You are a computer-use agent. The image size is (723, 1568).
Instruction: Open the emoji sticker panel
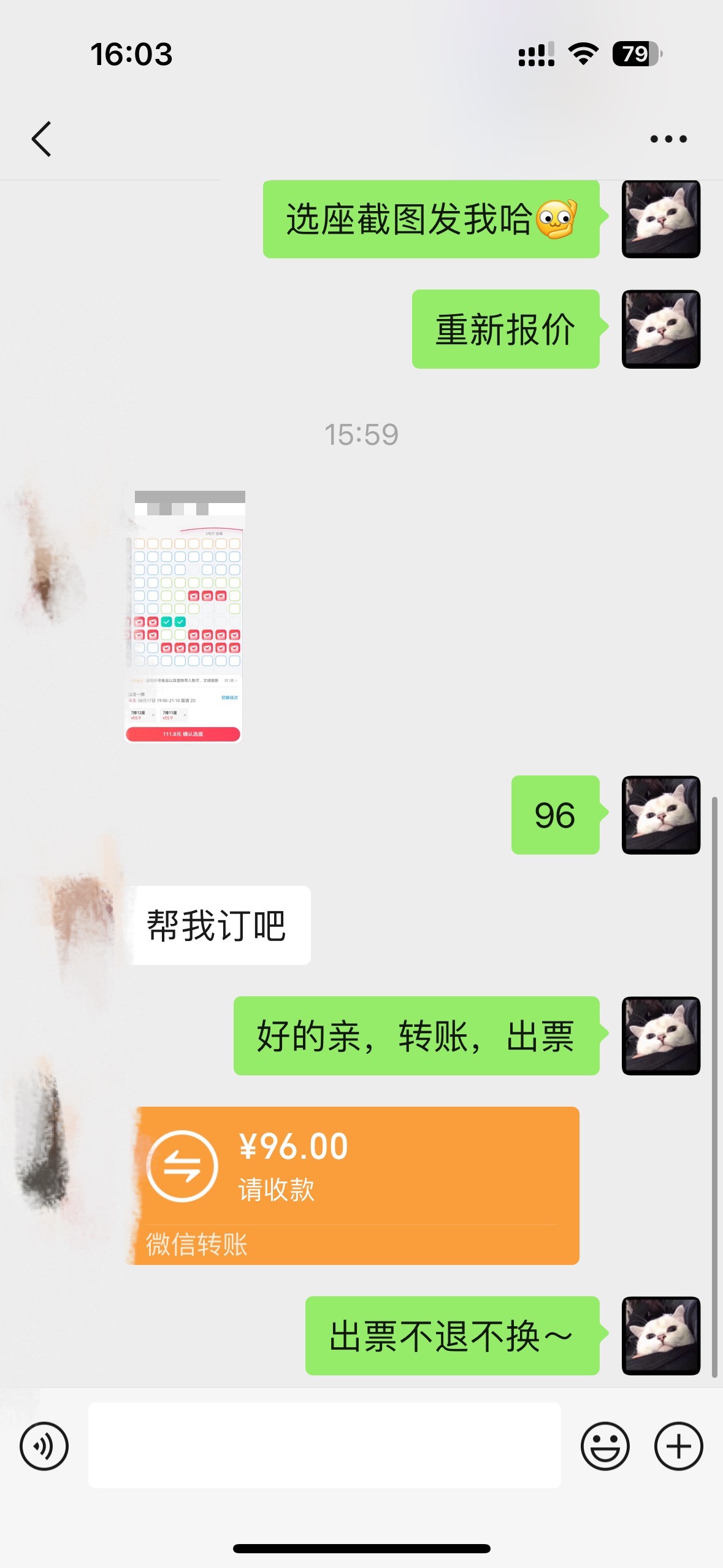point(605,1445)
